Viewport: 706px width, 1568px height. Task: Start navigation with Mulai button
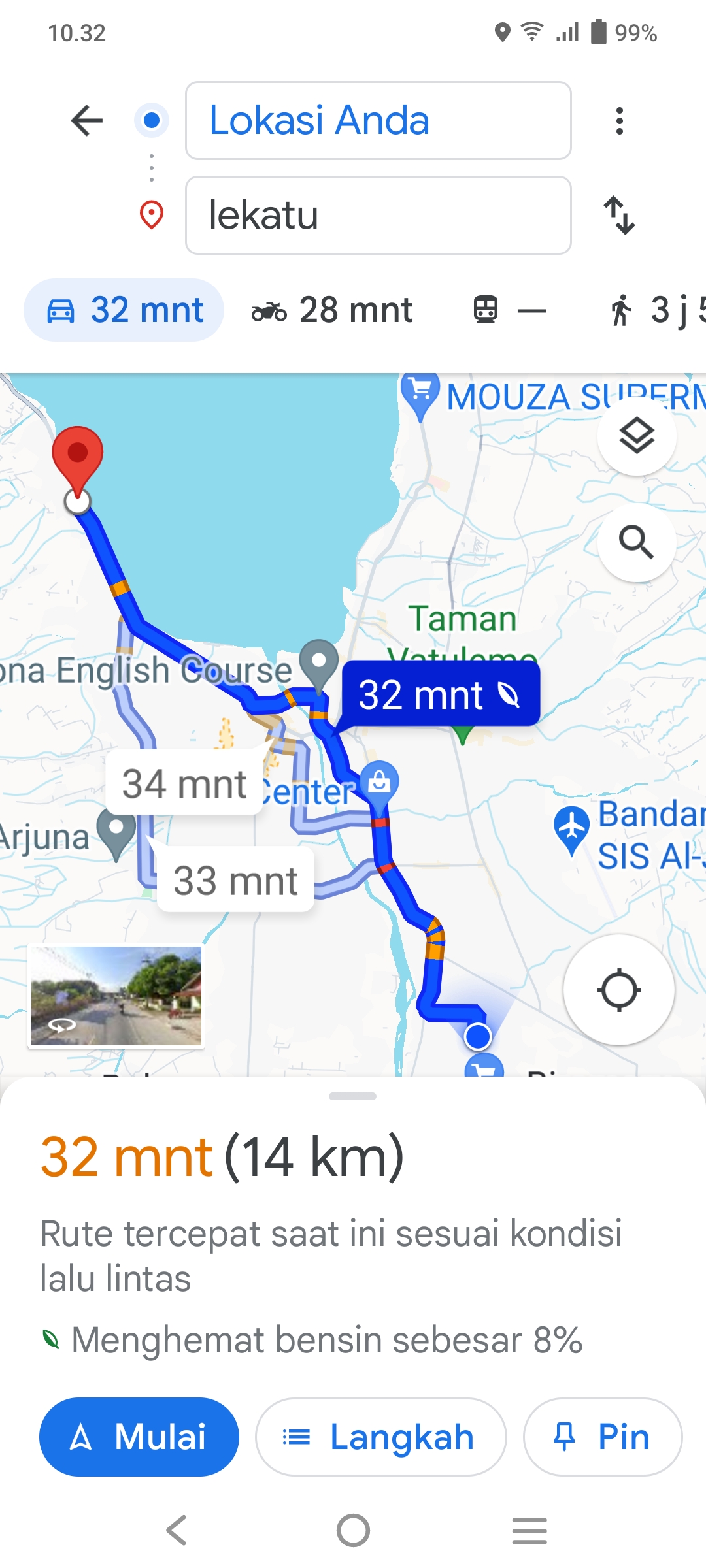pos(139,1437)
